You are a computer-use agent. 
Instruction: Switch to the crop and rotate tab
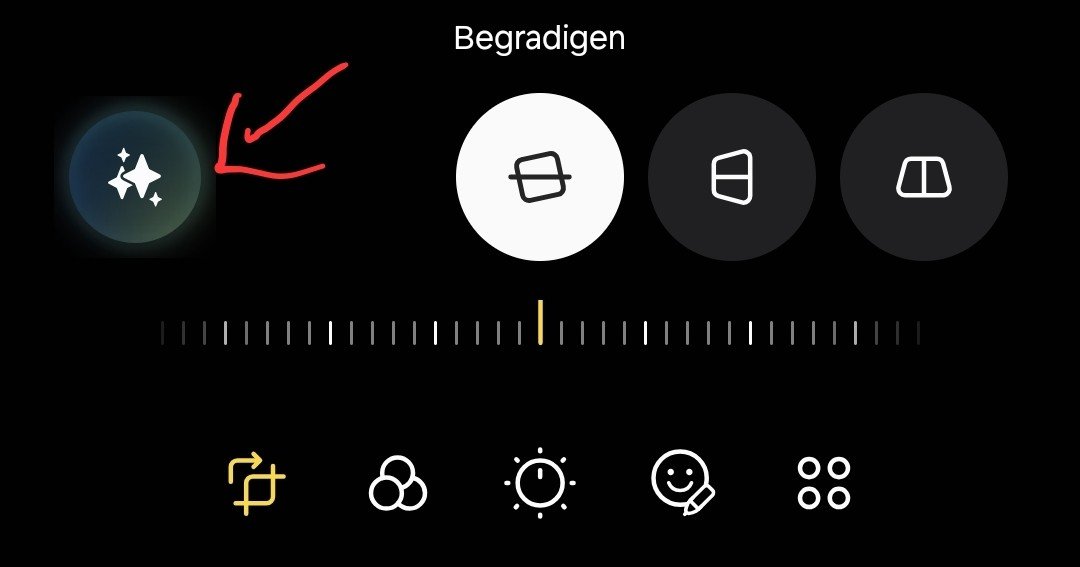[256, 484]
